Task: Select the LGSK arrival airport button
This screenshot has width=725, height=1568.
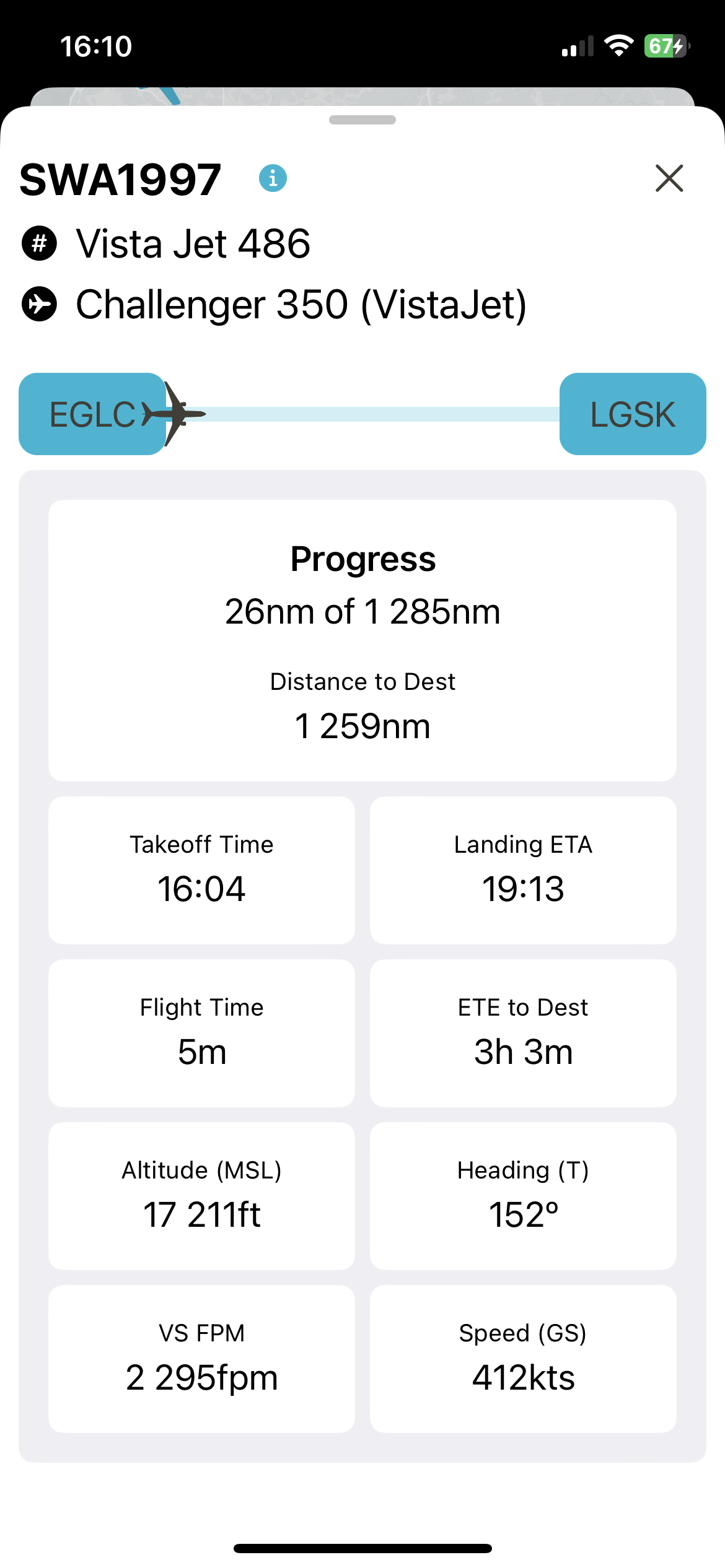Action: pyautogui.click(x=632, y=414)
